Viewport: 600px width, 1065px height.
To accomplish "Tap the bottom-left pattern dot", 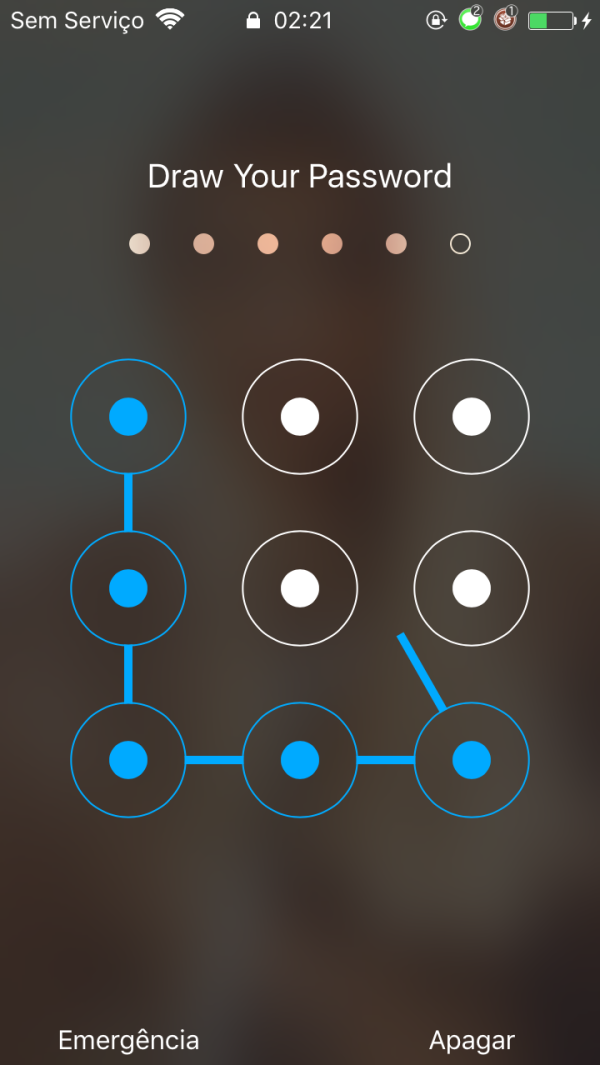I will 128,760.
